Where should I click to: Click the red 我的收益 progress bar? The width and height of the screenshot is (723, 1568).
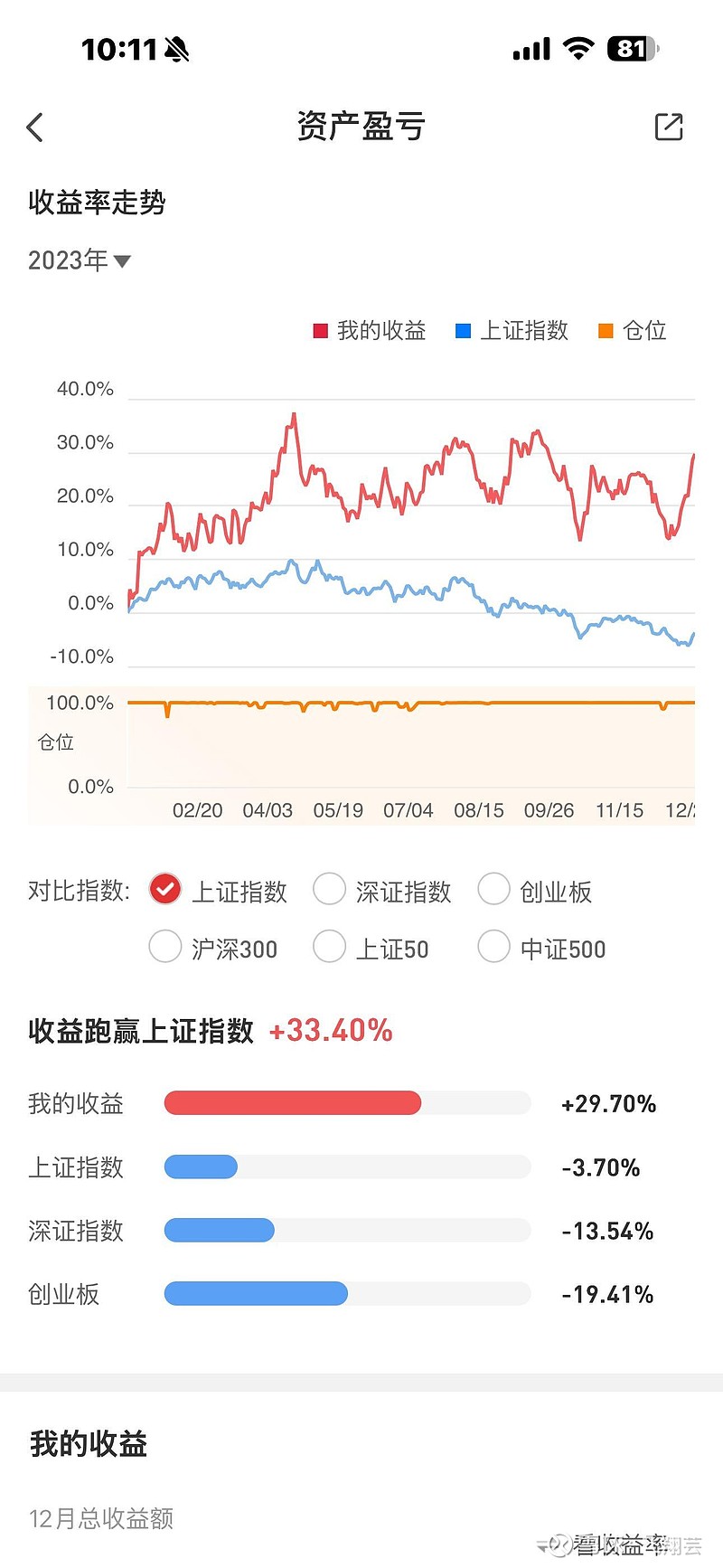tap(292, 1102)
